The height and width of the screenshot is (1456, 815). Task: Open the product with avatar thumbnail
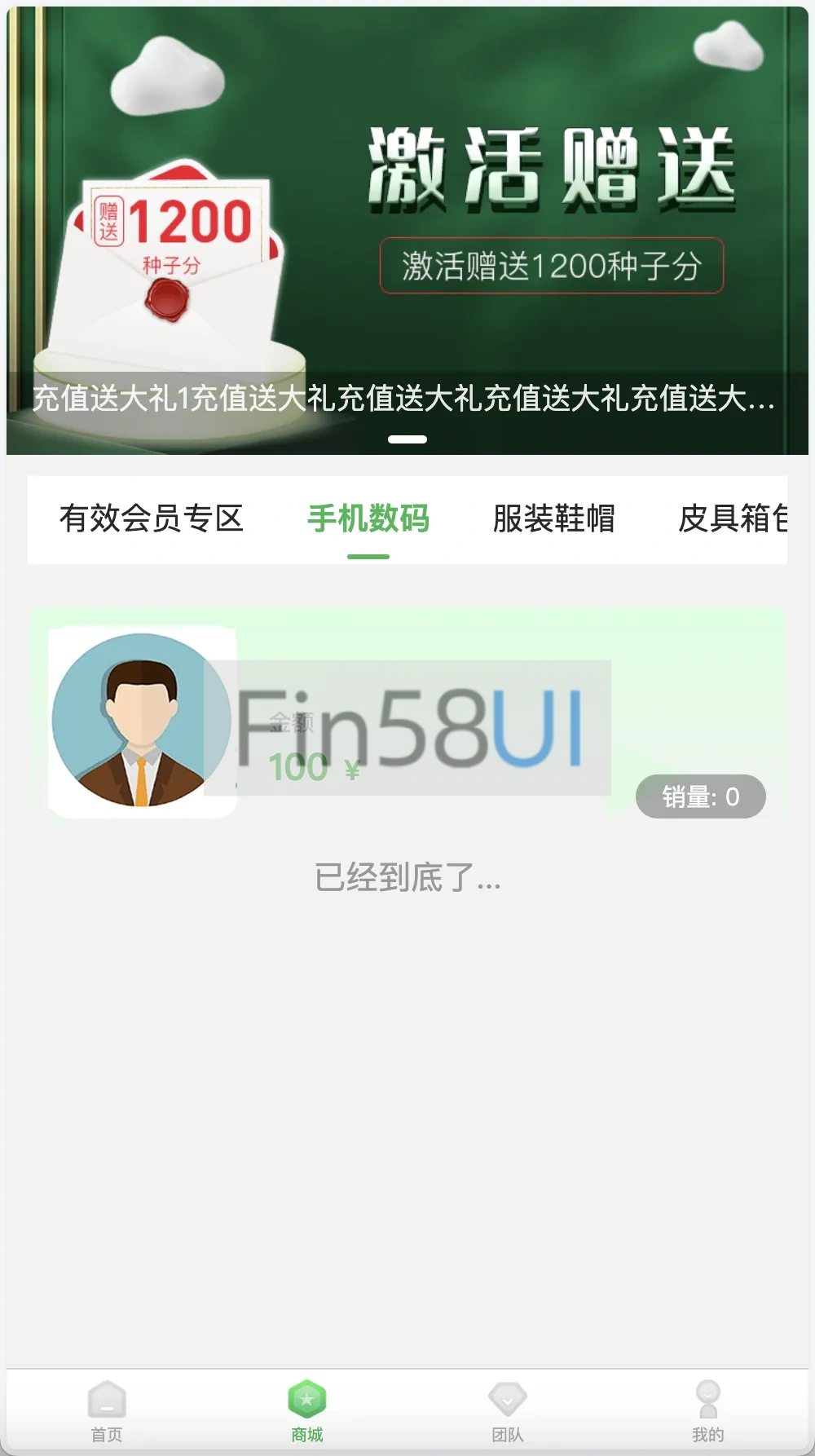pos(143,721)
